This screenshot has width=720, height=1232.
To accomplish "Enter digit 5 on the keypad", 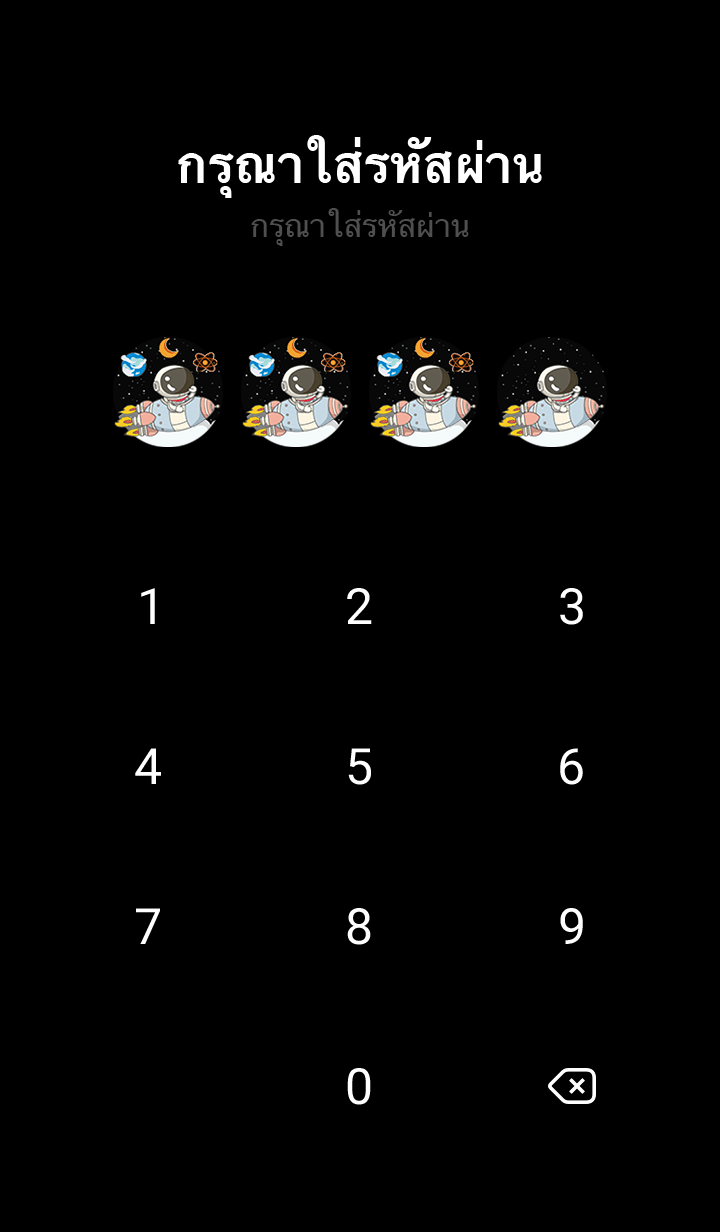I will (359, 767).
